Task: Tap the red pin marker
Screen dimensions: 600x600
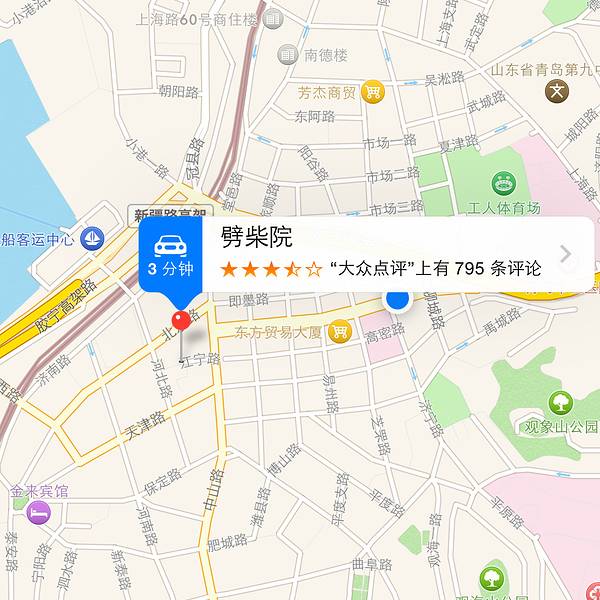Action: point(182,321)
